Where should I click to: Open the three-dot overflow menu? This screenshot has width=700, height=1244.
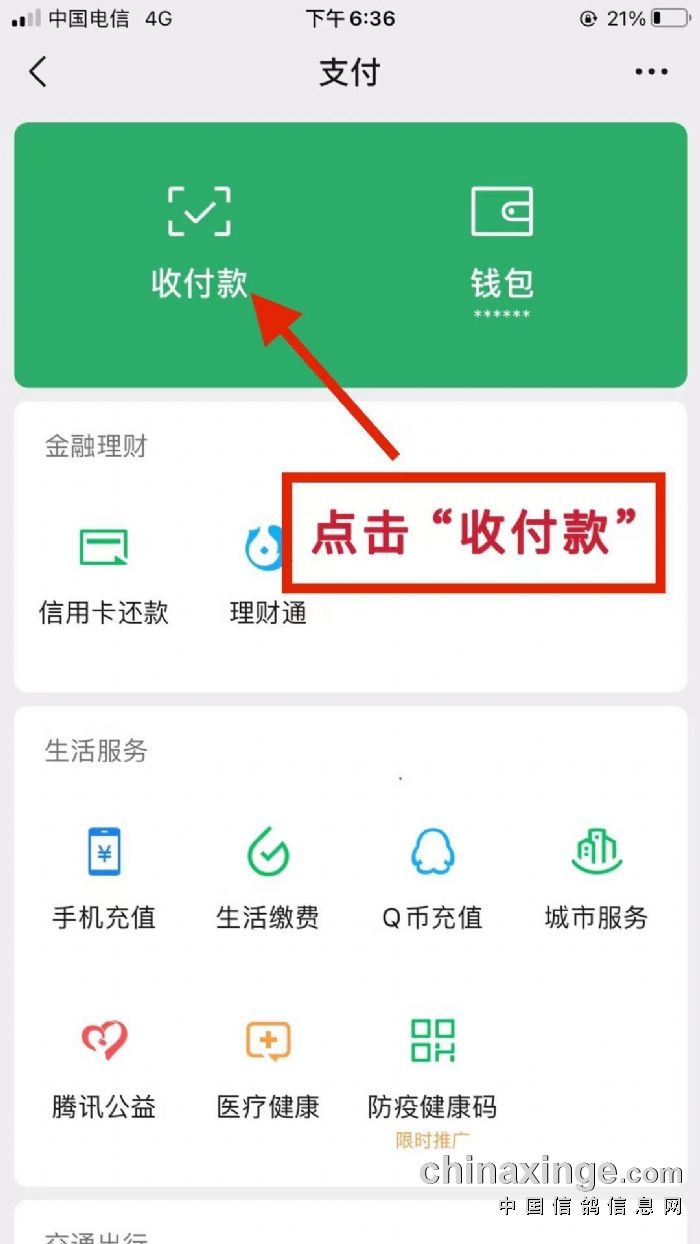click(x=651, y=72)
